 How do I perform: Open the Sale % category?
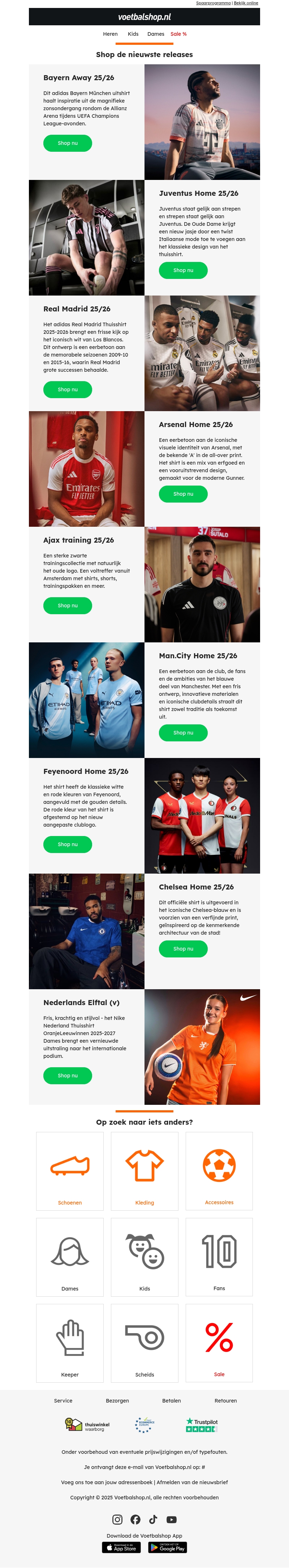click(178, 34)
